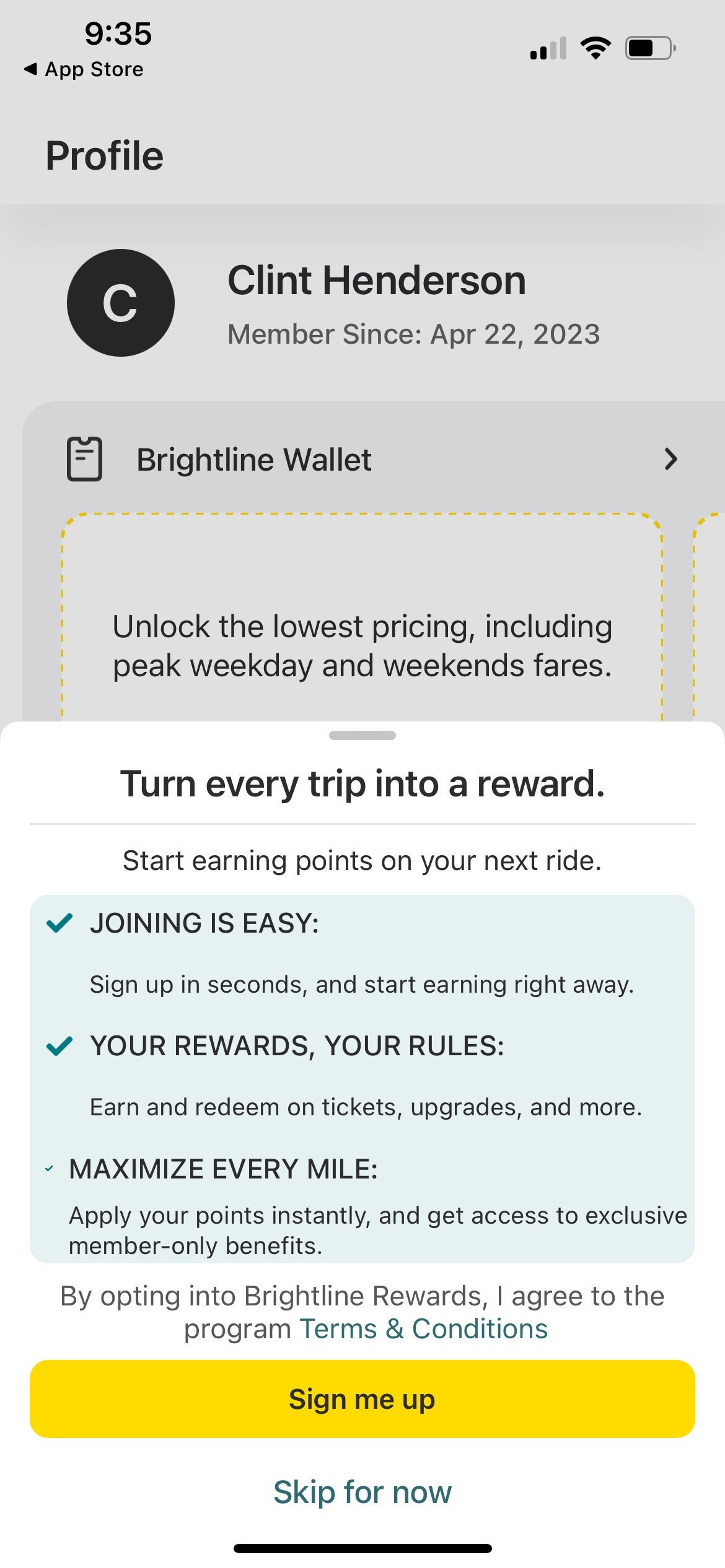Tap the Member Since date text
The height and width of the screenshot is (1568, 725).
(x=414, y=334)
